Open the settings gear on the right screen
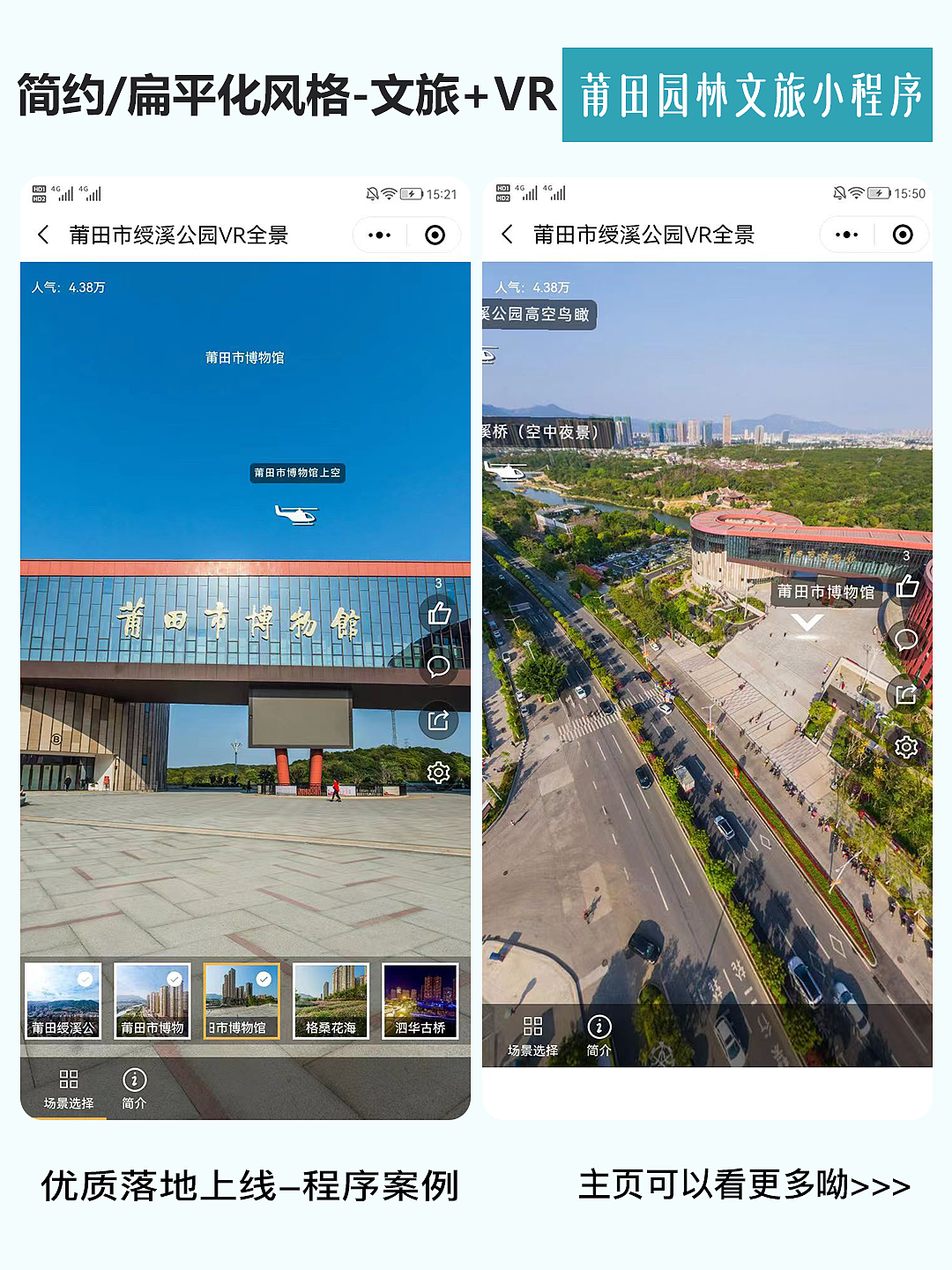The width and height of the screenshot is (952, 1270). point(905,746)
